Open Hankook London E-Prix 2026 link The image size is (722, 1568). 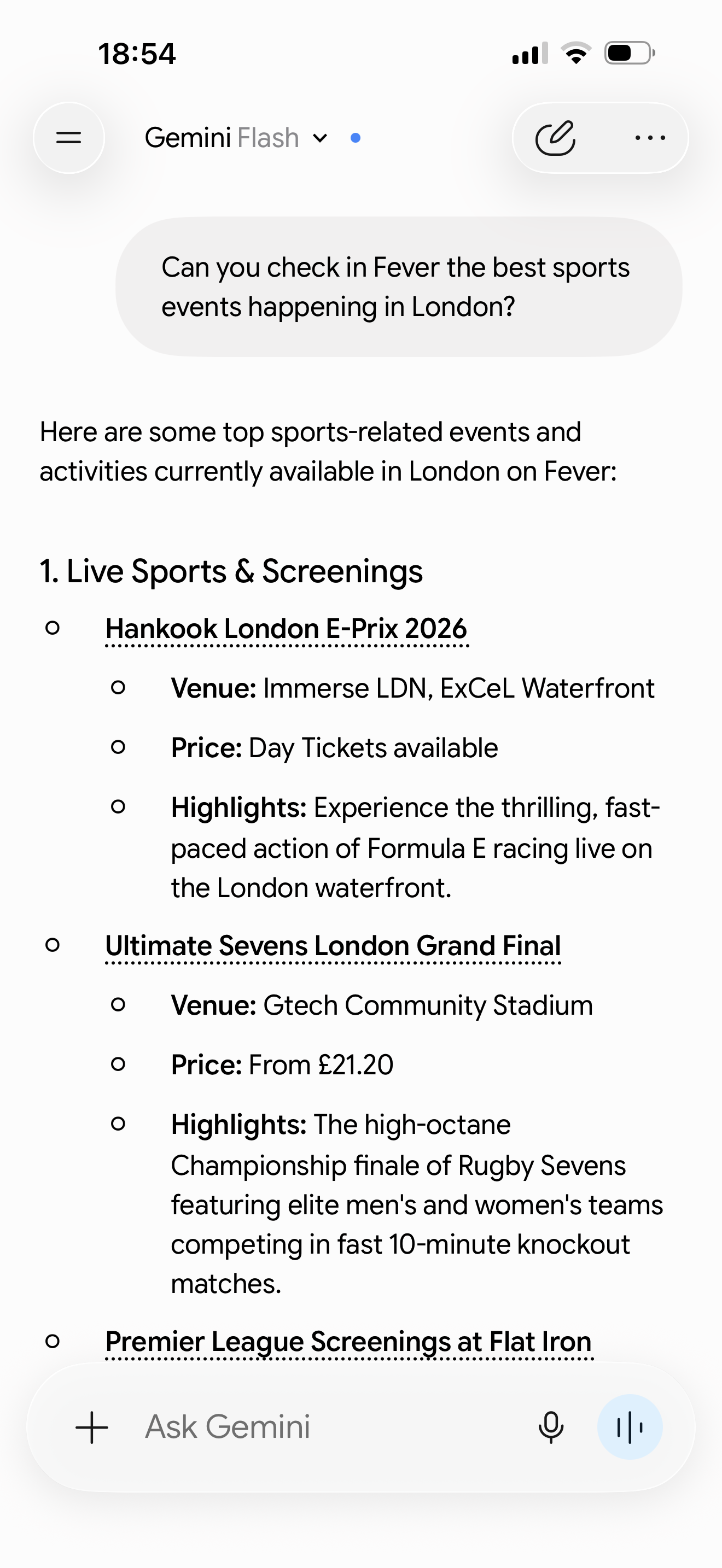286,629
